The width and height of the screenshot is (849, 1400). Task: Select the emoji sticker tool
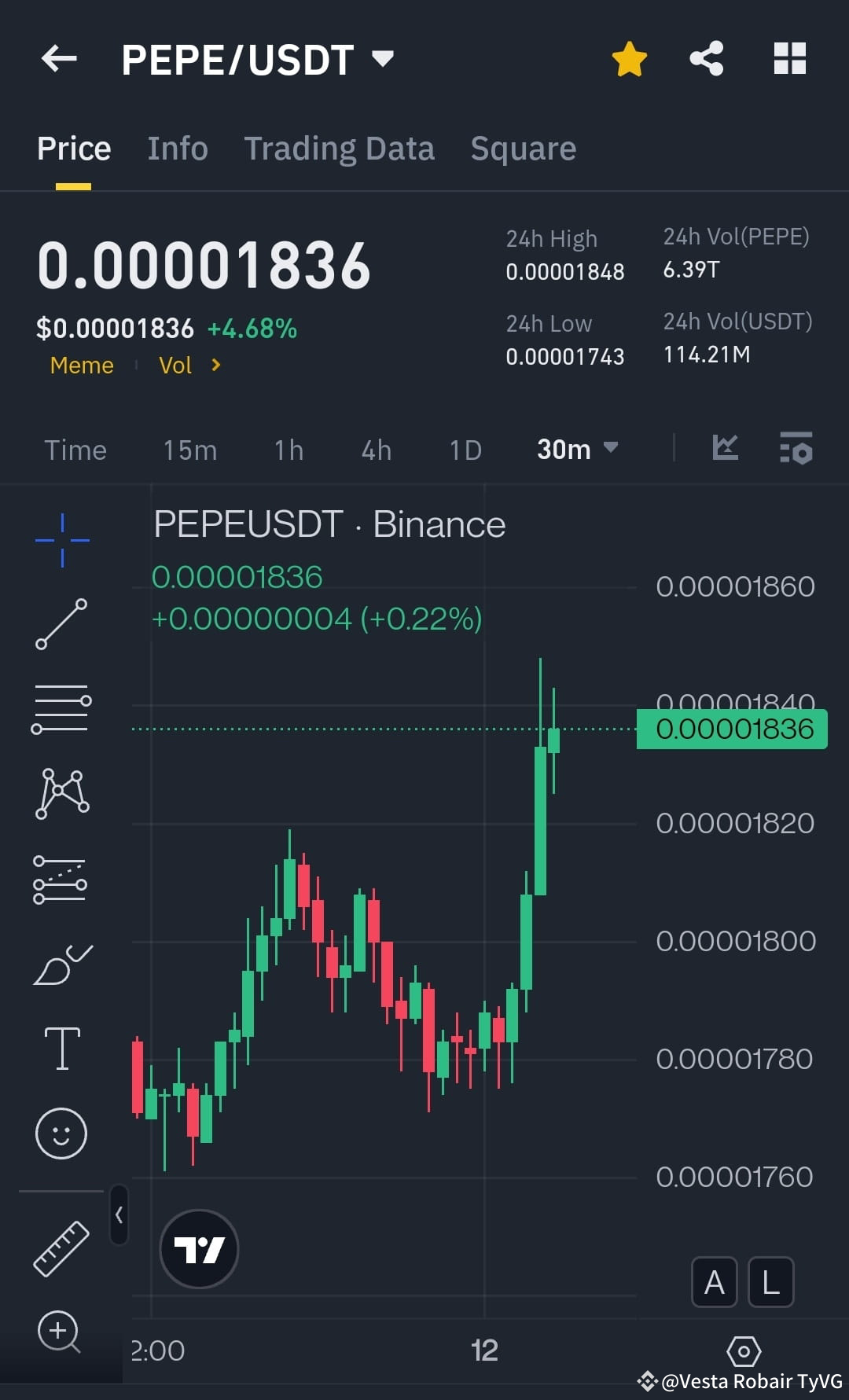pyautogui.click(x=62, y=1134)
